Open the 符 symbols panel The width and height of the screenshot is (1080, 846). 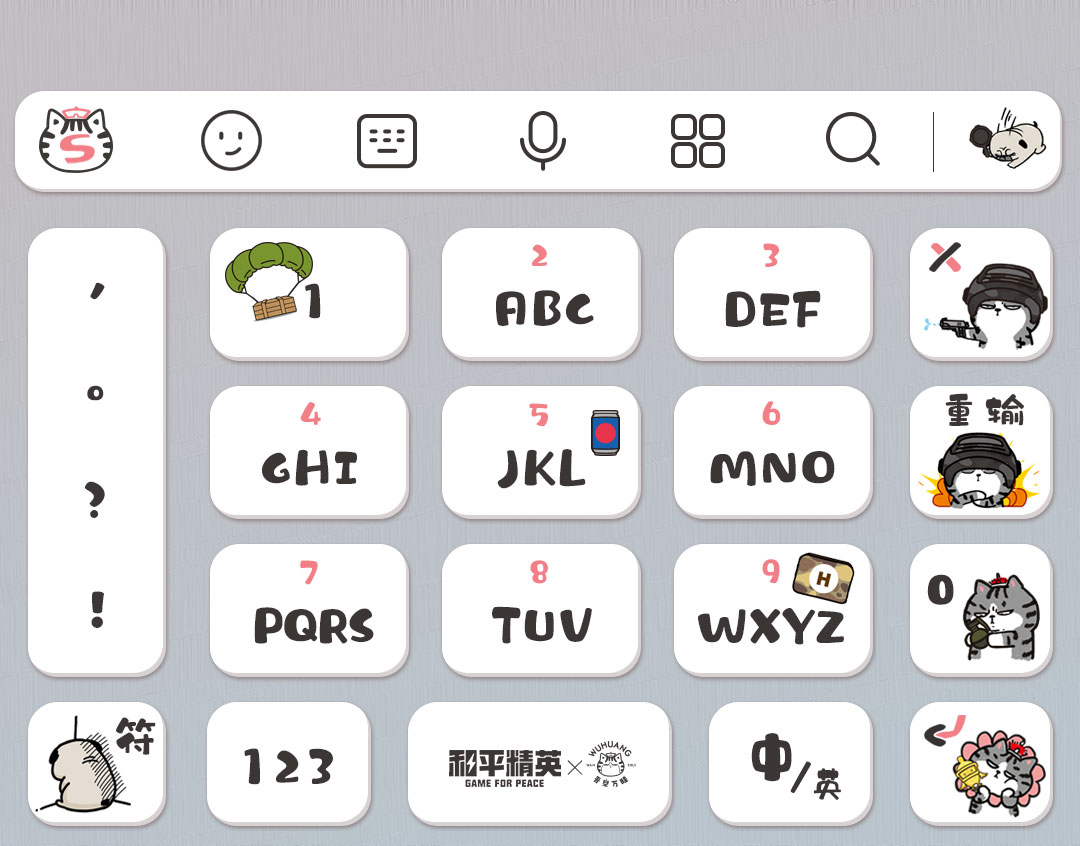[96, 763]
